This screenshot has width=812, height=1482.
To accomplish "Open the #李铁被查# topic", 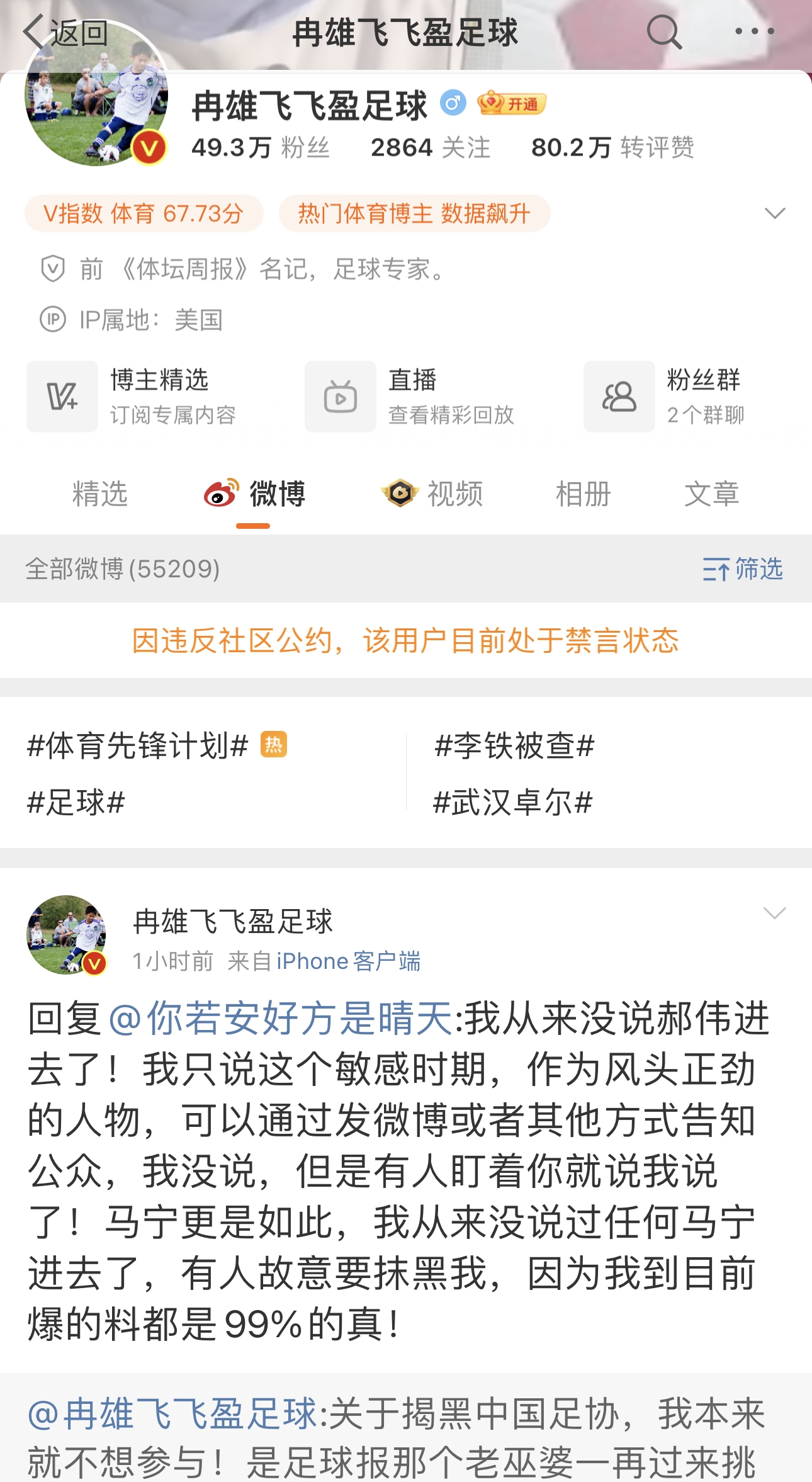I will (514, 747).
